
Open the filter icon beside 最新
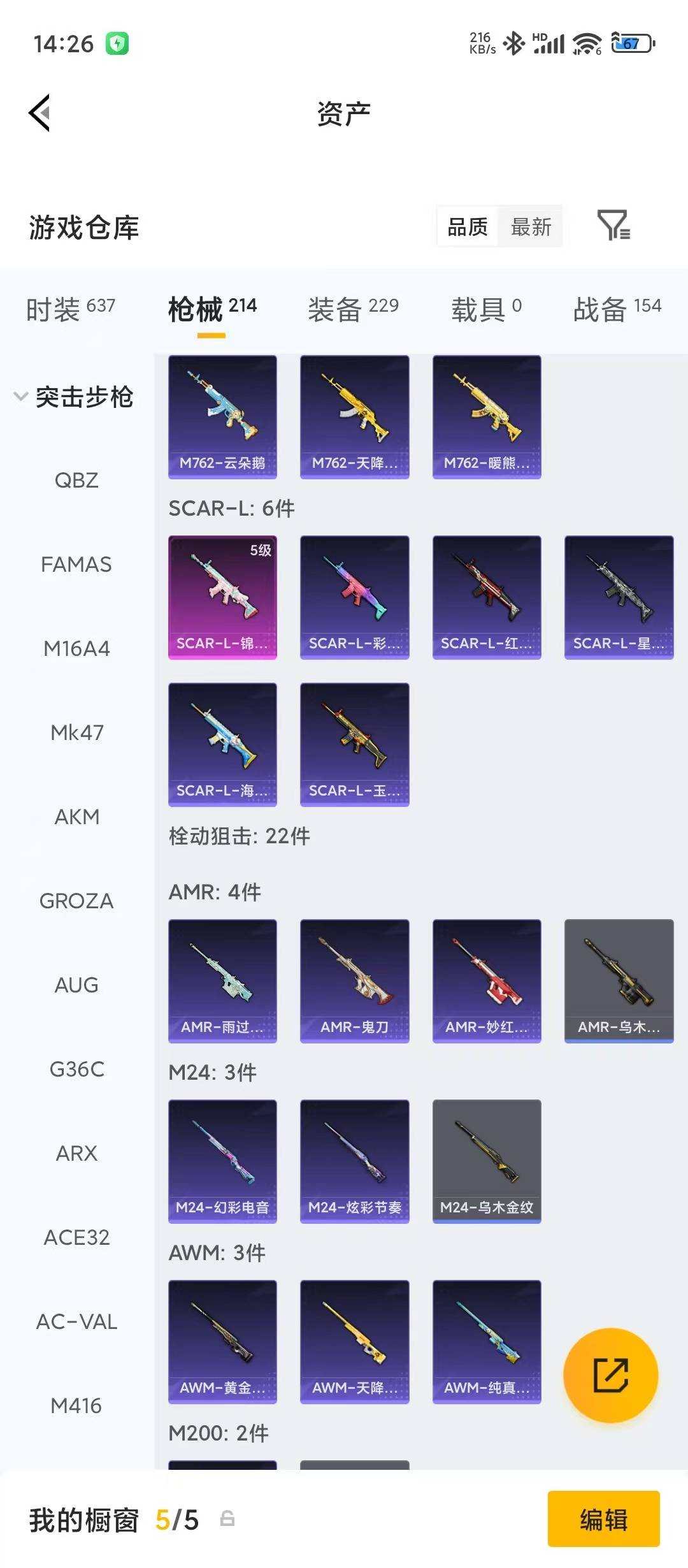point(613,226)
